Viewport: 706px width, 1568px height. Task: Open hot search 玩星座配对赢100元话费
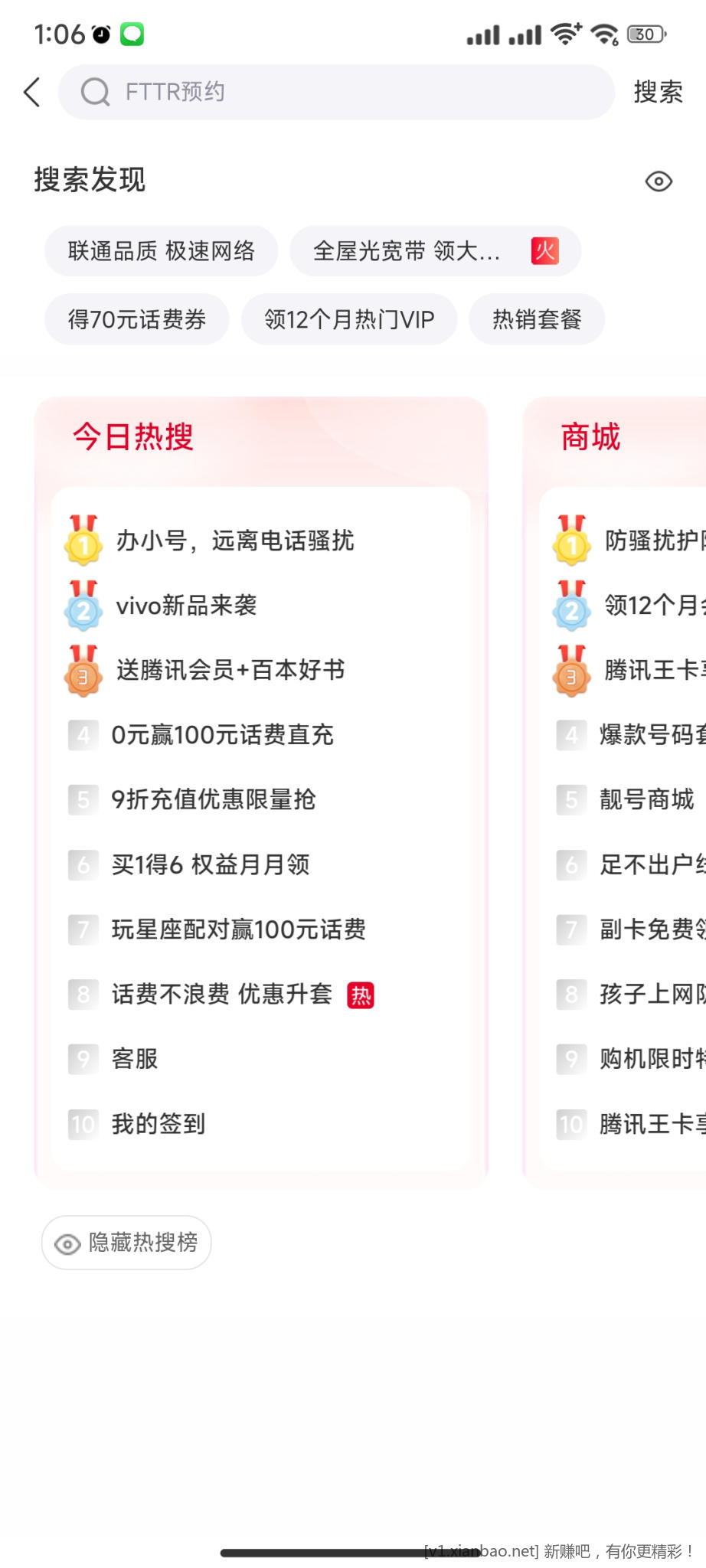pos(238,929)
